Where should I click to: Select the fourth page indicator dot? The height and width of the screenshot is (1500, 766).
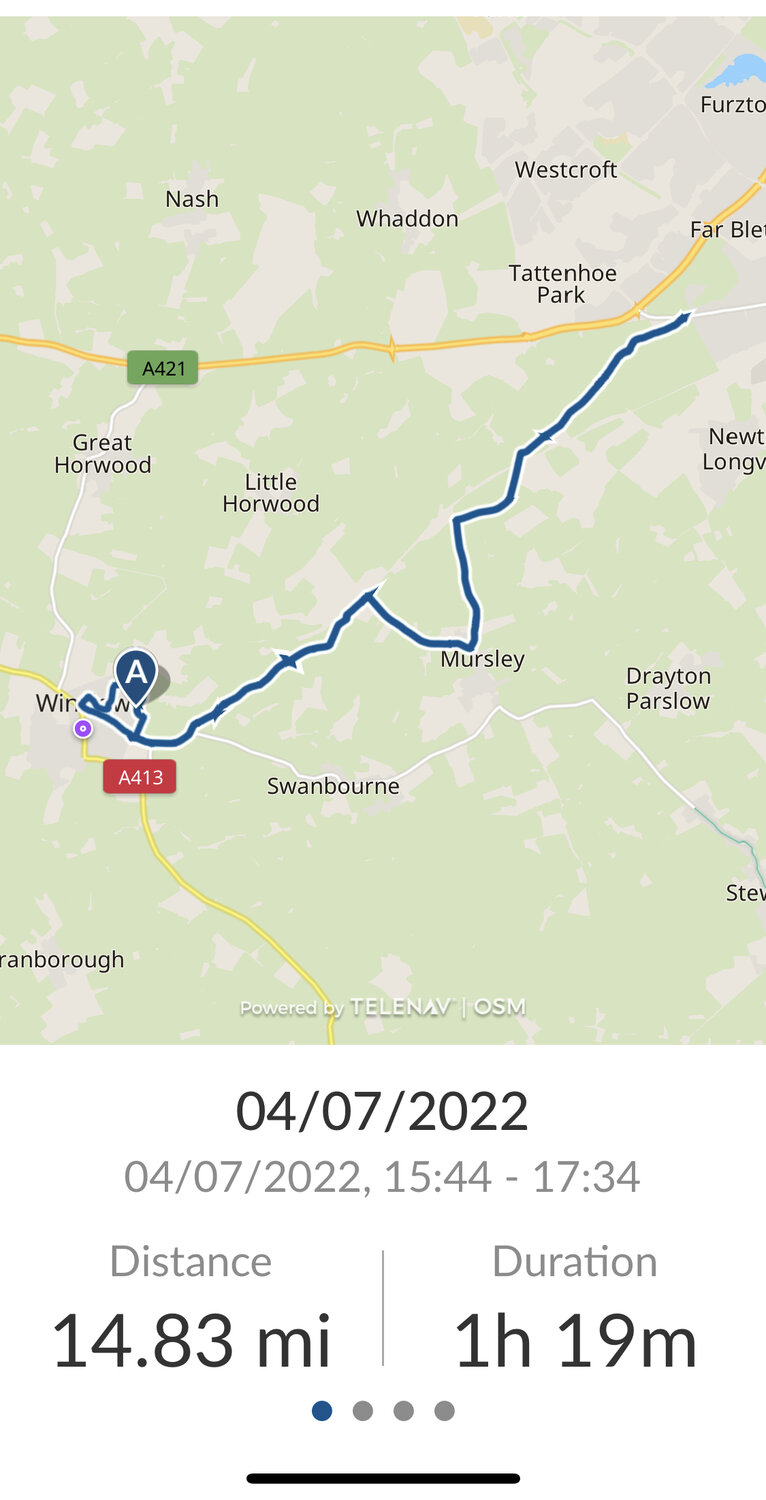[445, 1411]
